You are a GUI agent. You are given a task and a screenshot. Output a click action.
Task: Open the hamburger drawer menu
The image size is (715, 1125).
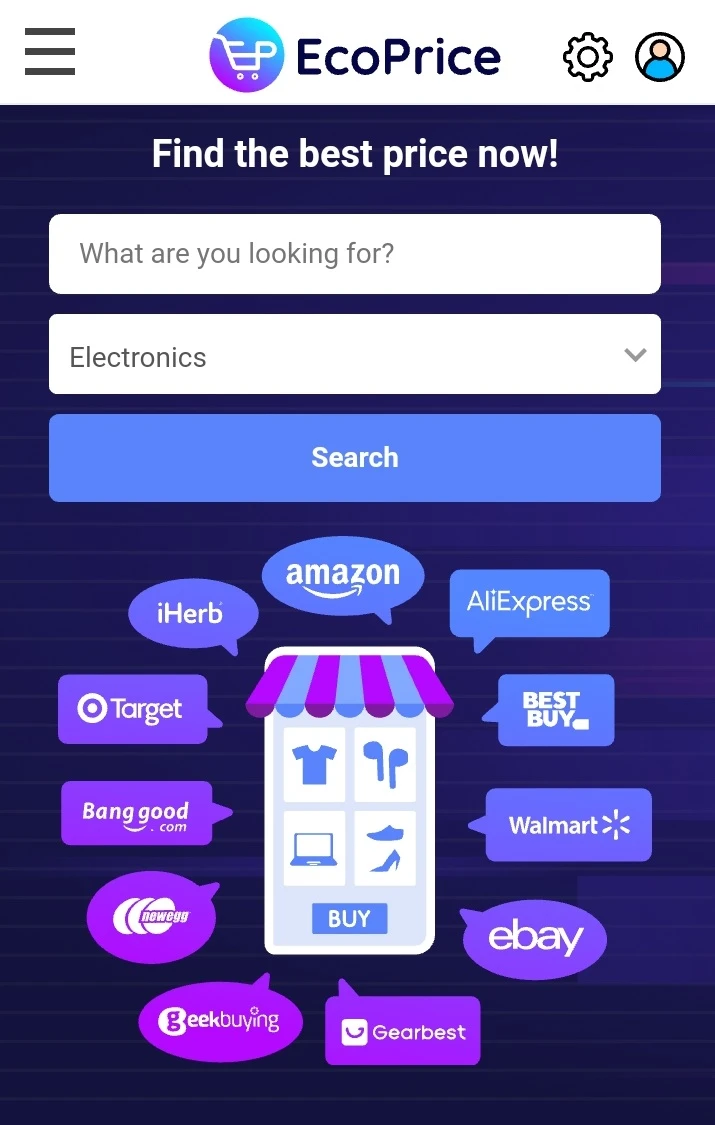(x=50, y=52)
